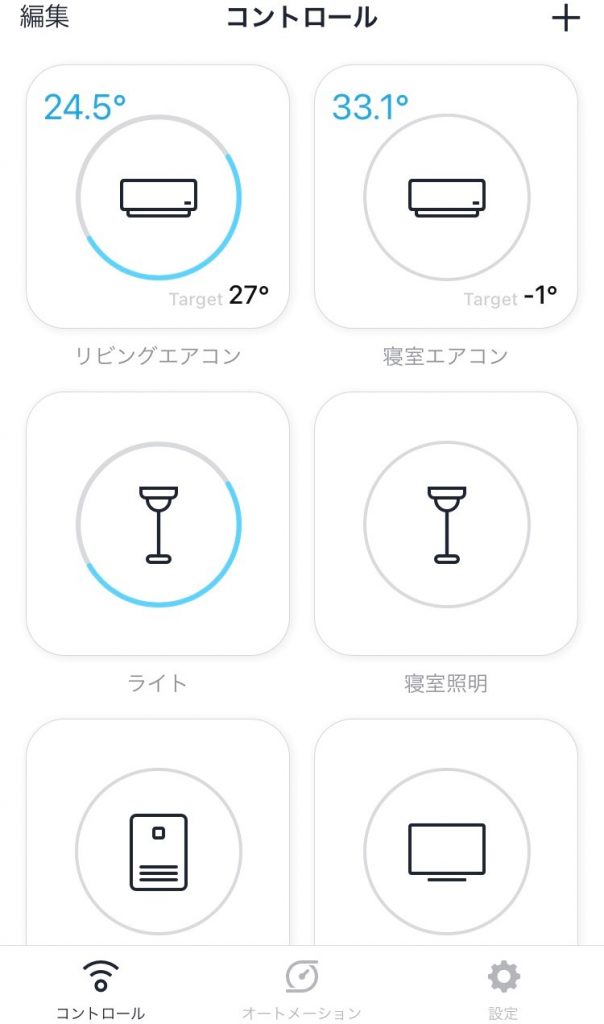Open the 寝室エアコン card
The width and height of the screenshot is (604, 1024).
(446, 197)
